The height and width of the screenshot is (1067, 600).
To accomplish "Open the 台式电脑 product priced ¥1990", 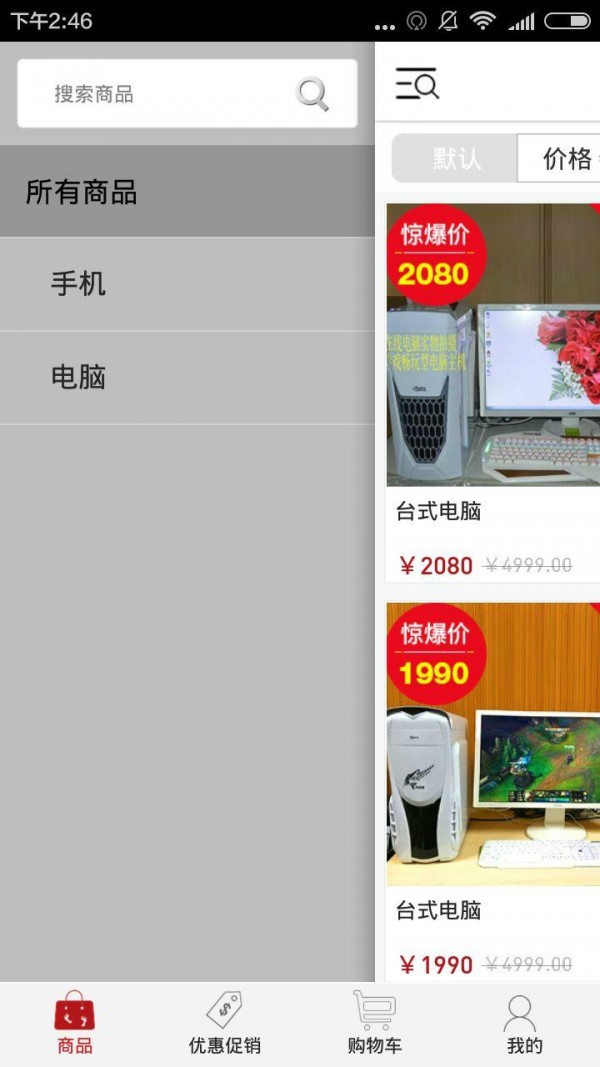I will [493, 790].
